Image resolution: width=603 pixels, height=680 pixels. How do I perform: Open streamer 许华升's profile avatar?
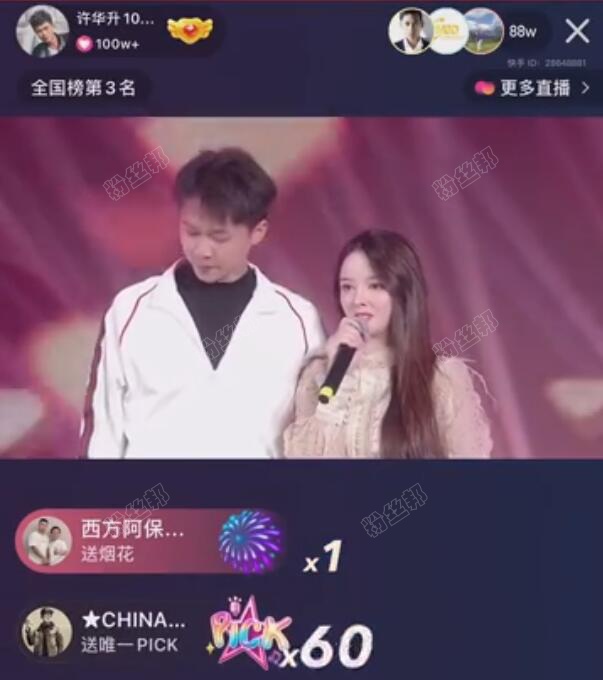click(x=41, y=31)
